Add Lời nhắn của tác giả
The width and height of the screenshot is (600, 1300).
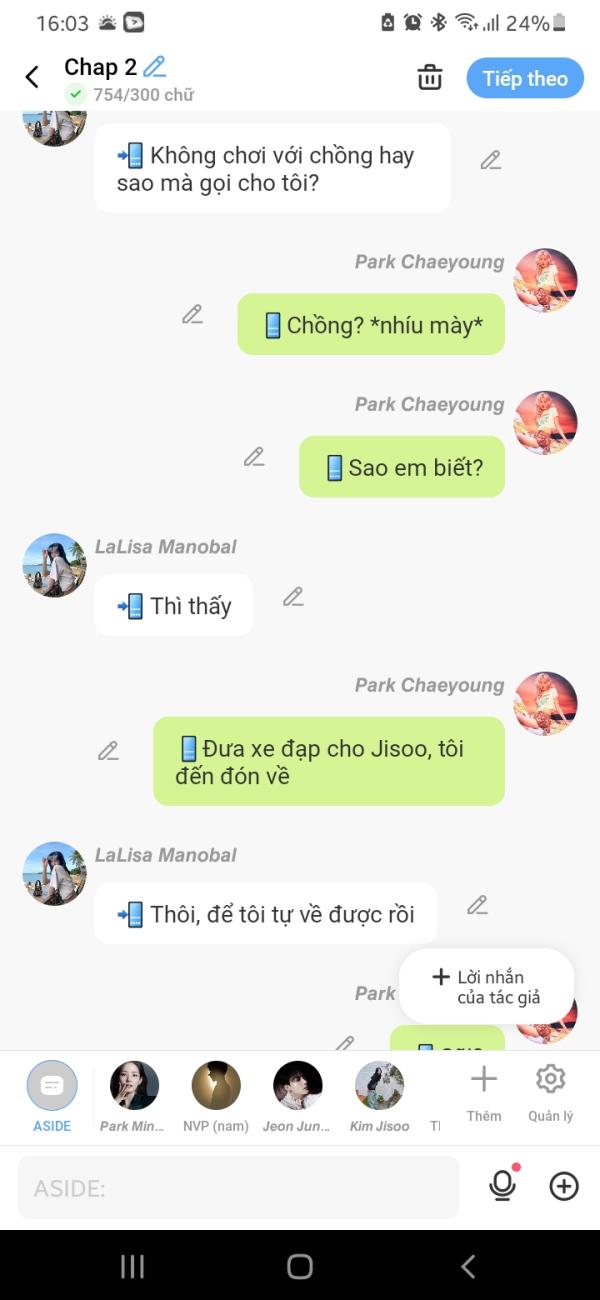point(487,986)
